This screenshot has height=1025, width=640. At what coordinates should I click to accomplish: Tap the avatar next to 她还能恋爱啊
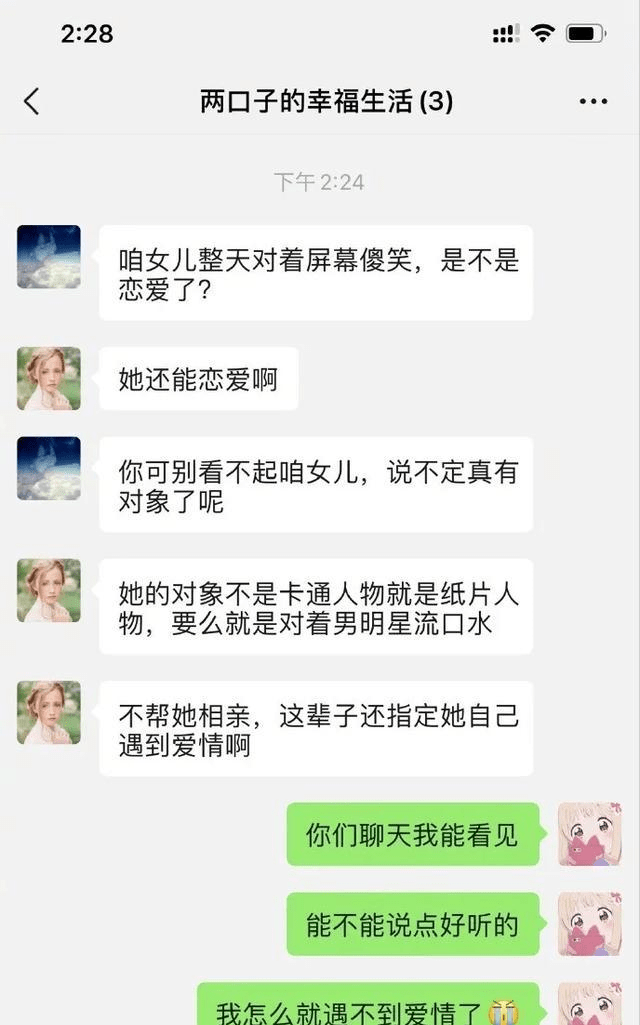coord(49,378)
